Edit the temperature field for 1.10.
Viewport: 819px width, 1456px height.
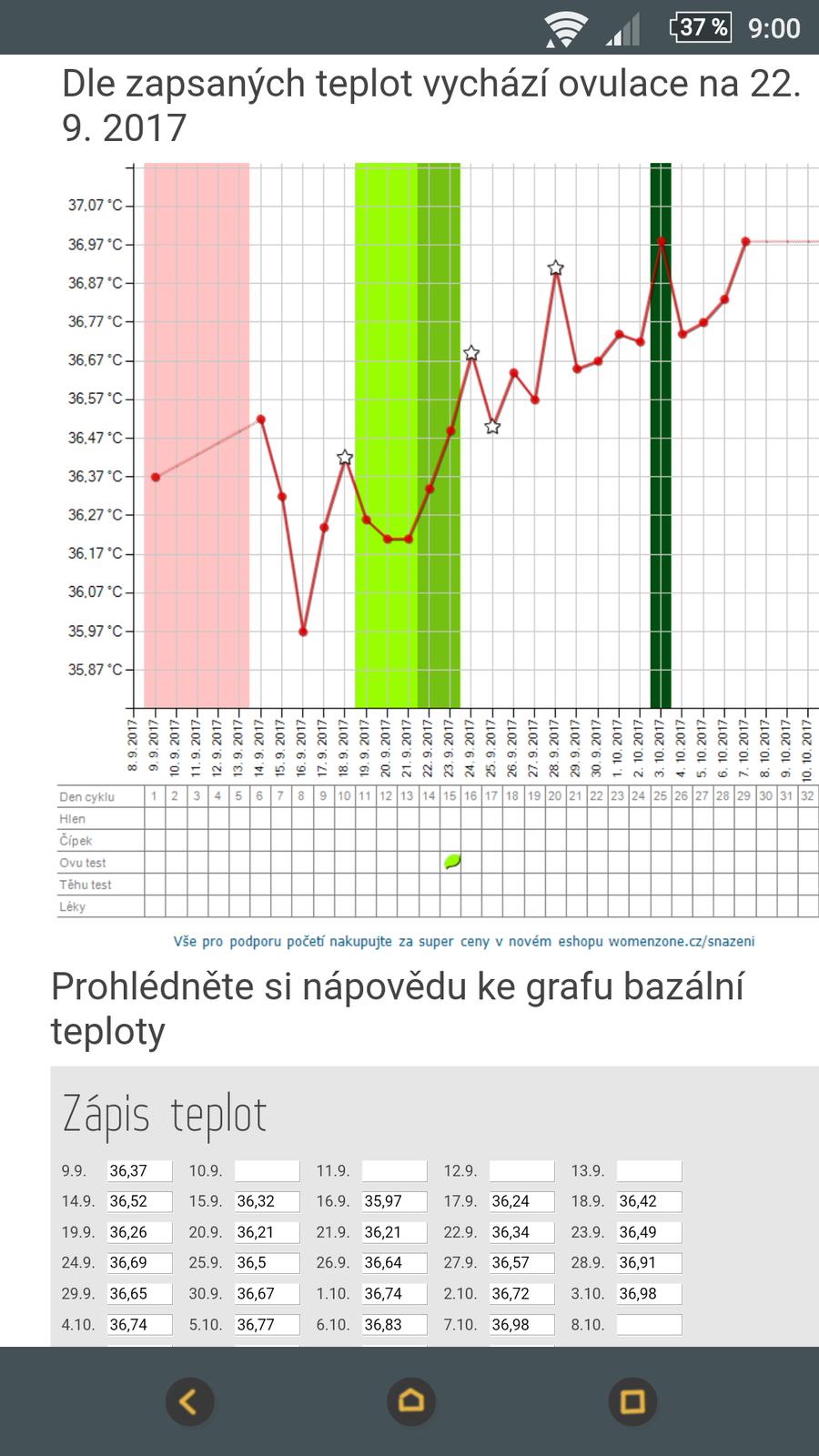click(x=394, y=1294)
